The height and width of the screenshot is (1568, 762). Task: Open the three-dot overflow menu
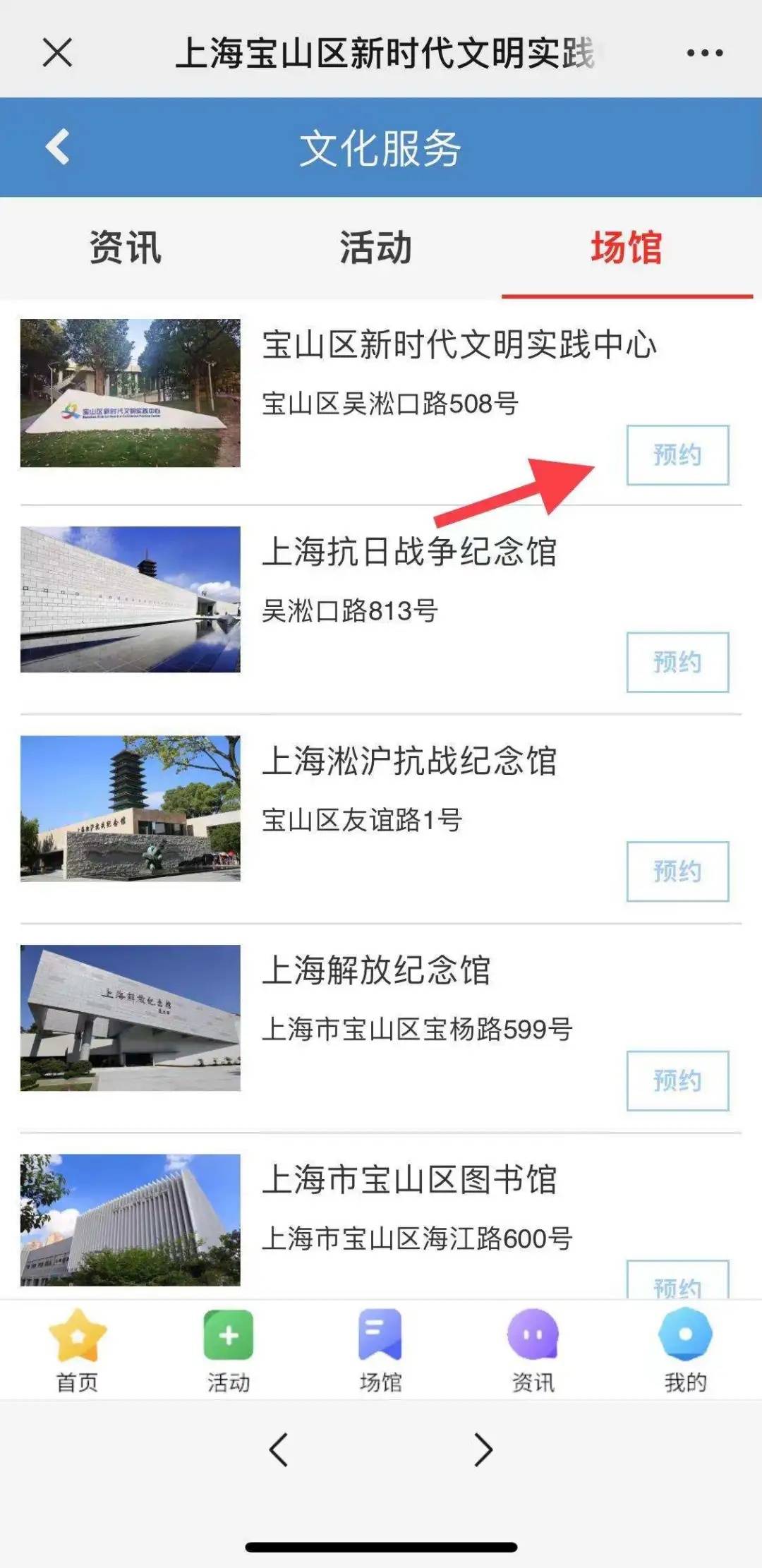(704, 53)
